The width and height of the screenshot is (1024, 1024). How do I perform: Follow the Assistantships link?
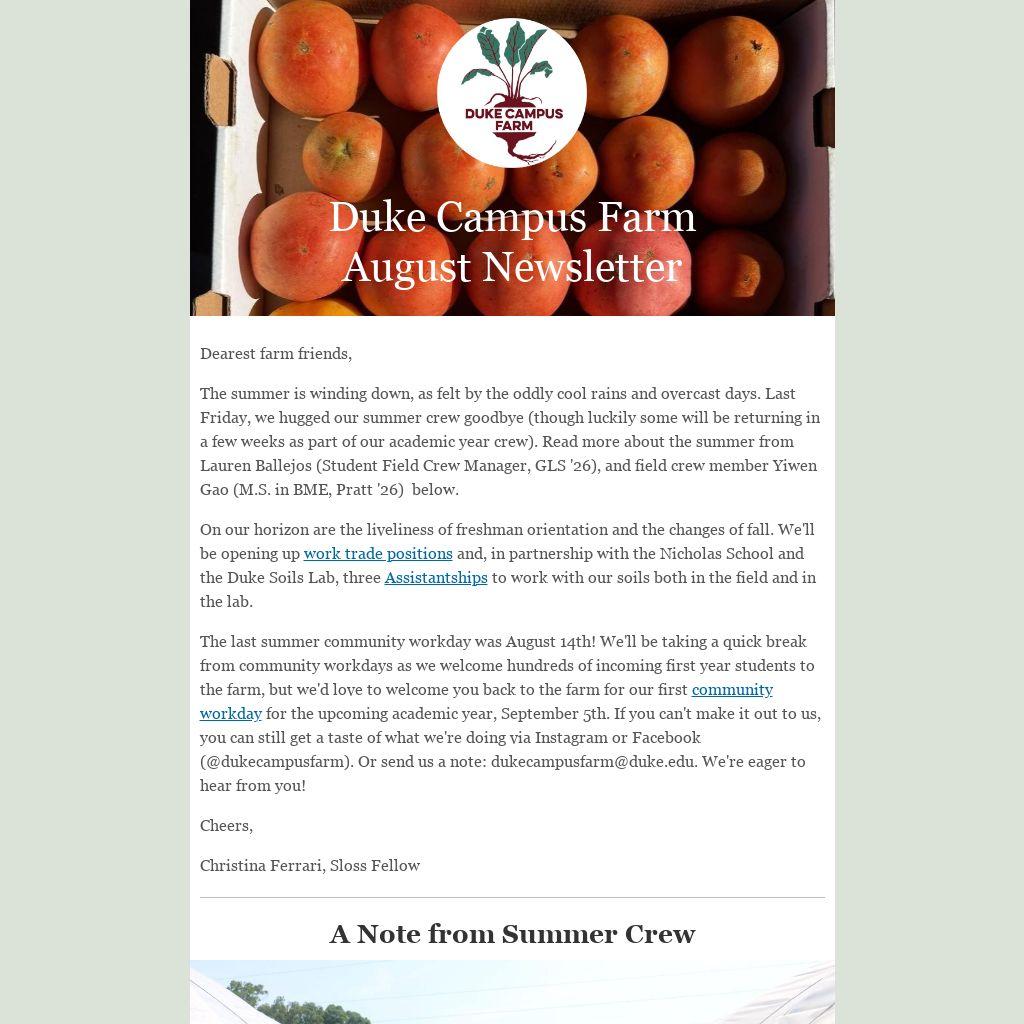click(436, 578)
